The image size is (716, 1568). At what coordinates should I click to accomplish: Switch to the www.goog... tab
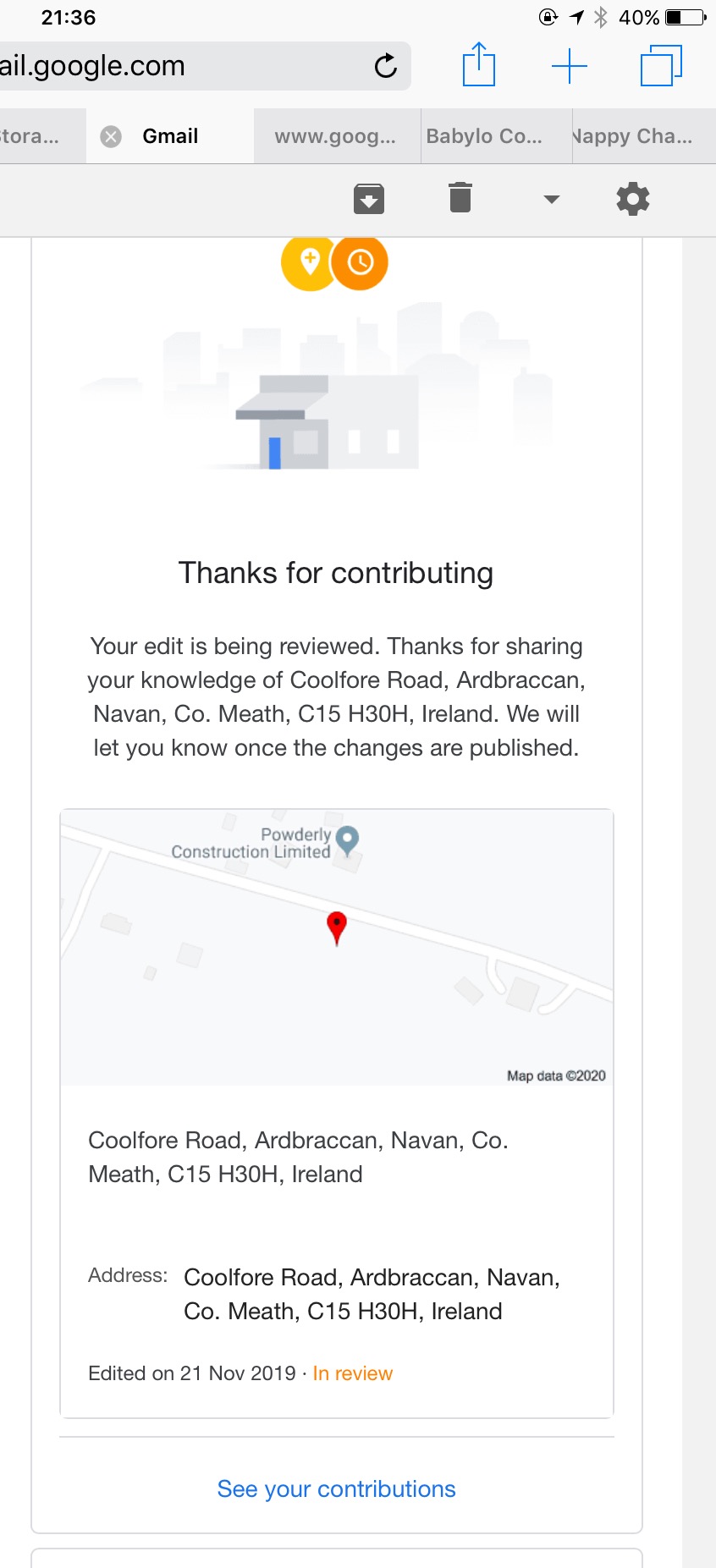pyautogui.click(x=336, y=136)
